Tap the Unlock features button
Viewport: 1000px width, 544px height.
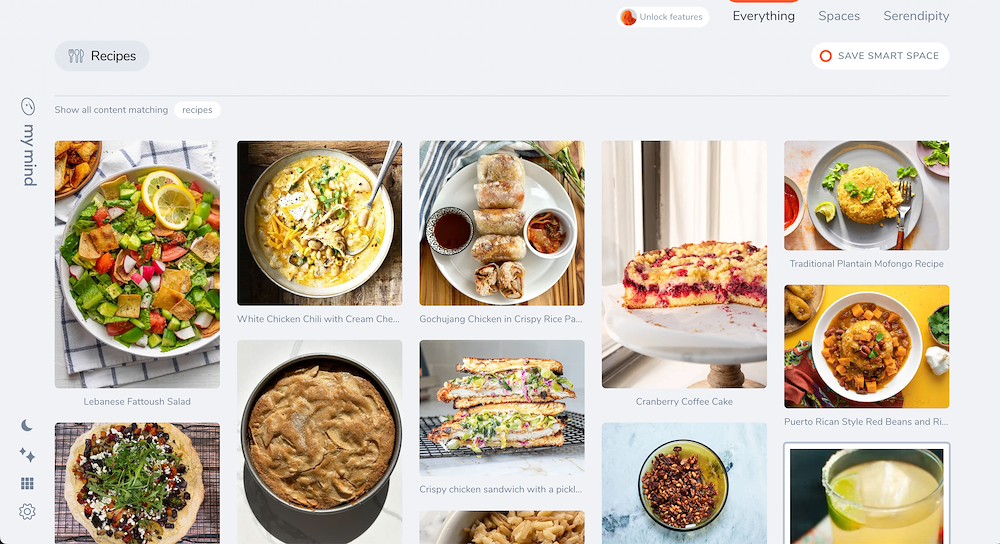[664, 17]
